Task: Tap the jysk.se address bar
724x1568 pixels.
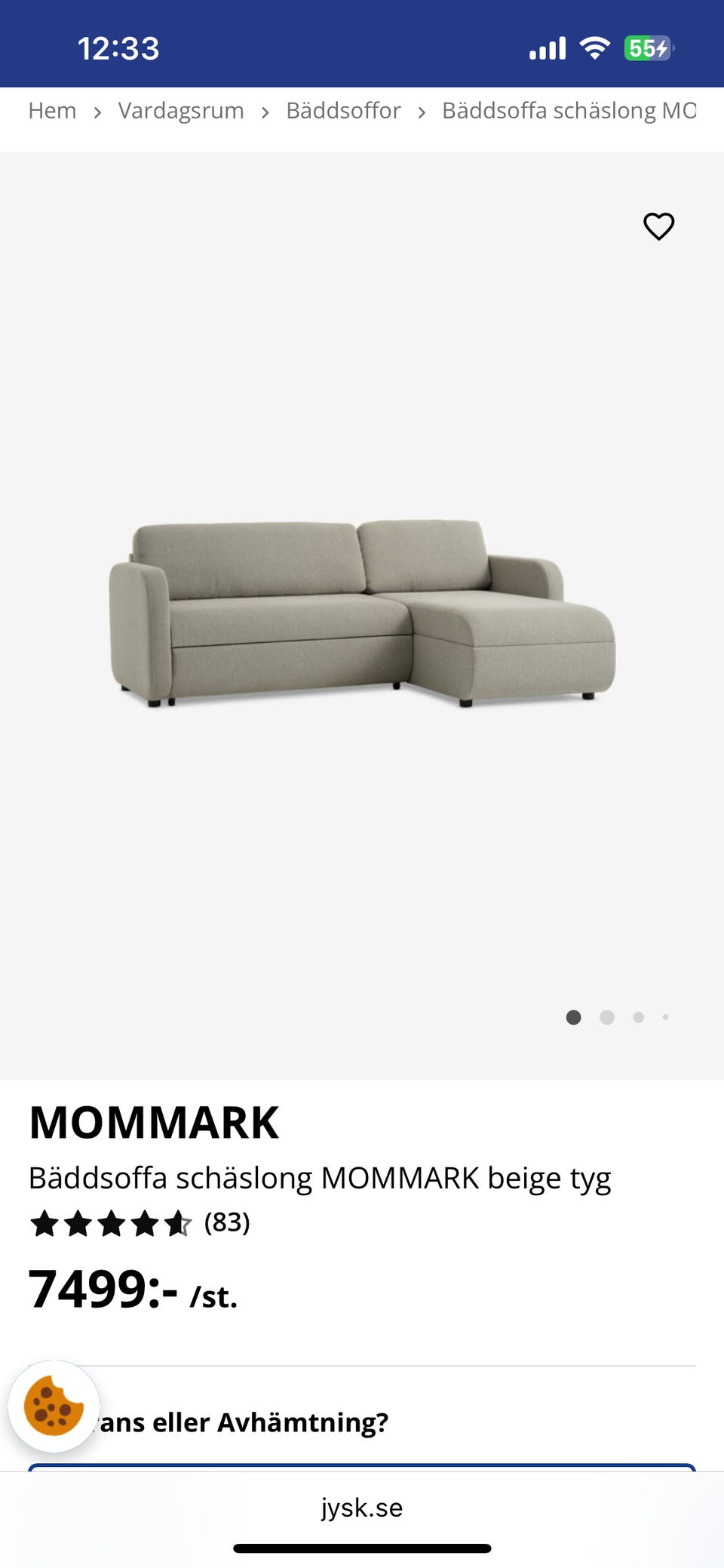Action: click(362, 1508)
